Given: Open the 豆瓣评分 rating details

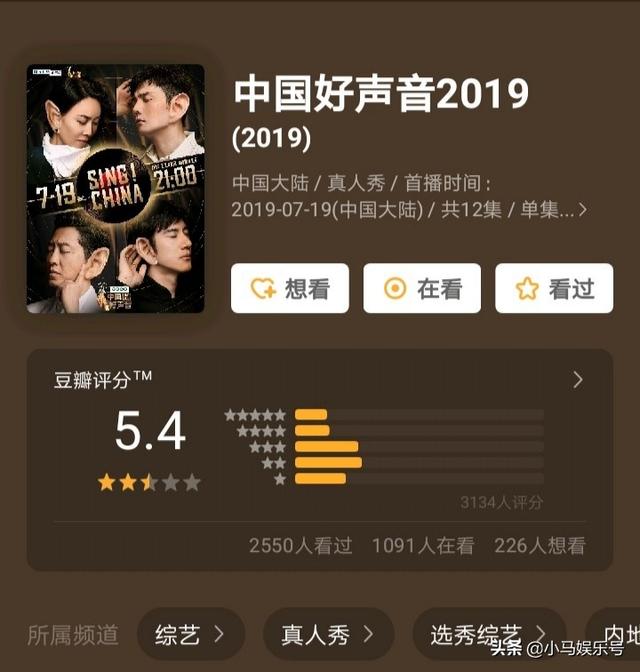Looking at the screenshot, I should (x=578, y=380).
